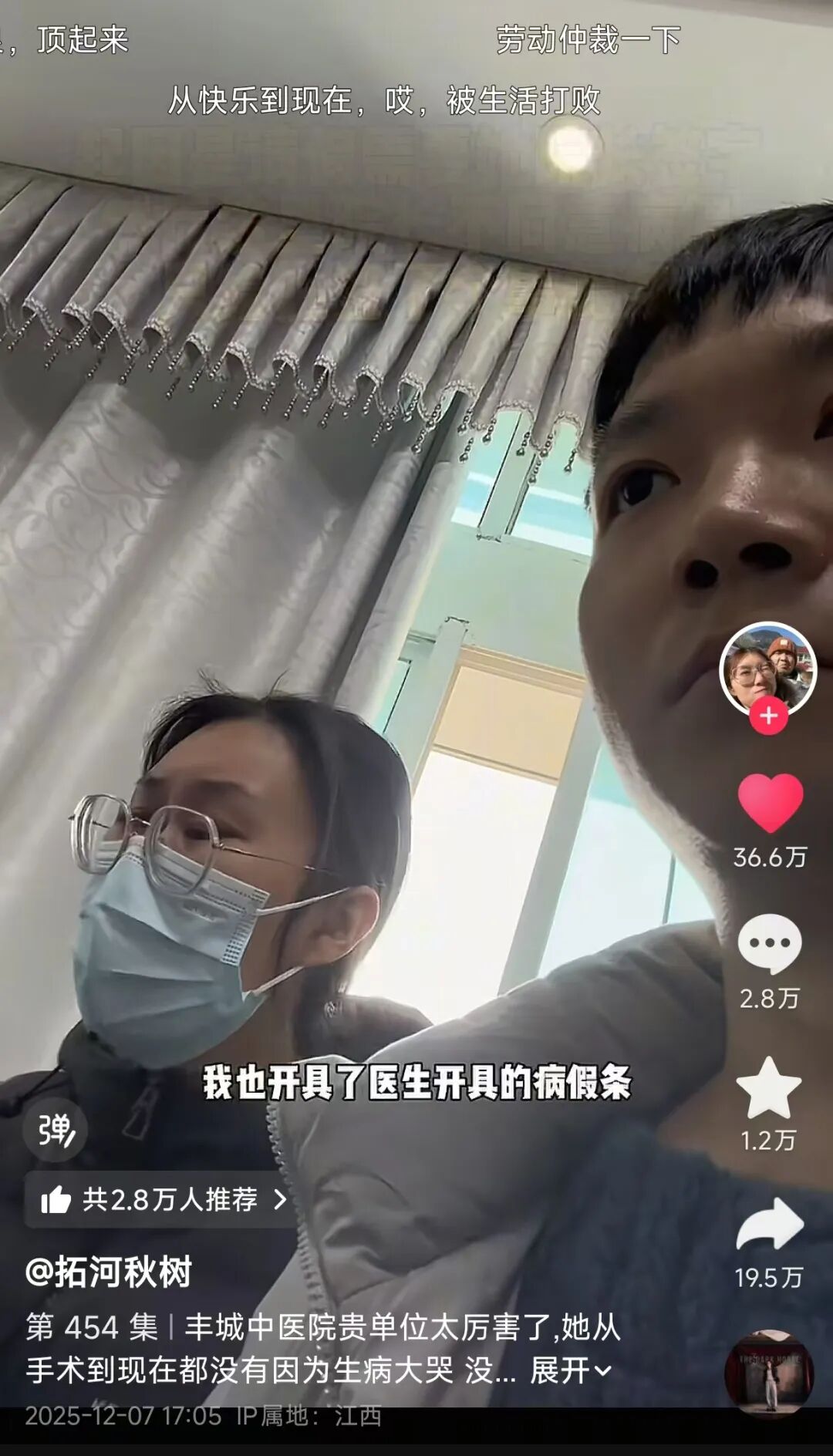Expand the caption with 展开

tap(570, 1370)
